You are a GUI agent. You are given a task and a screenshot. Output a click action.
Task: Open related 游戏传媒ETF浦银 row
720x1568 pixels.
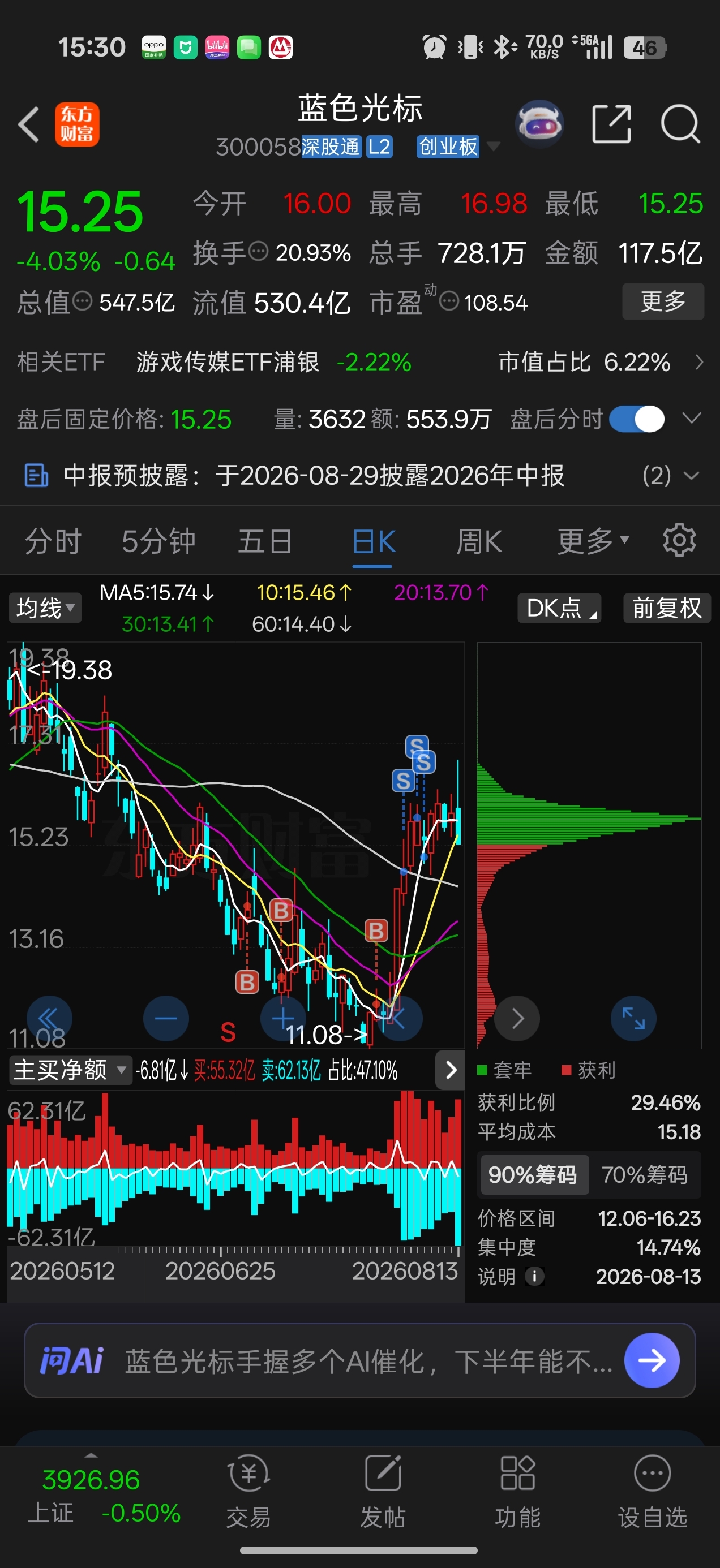click(x=360, y=362)
